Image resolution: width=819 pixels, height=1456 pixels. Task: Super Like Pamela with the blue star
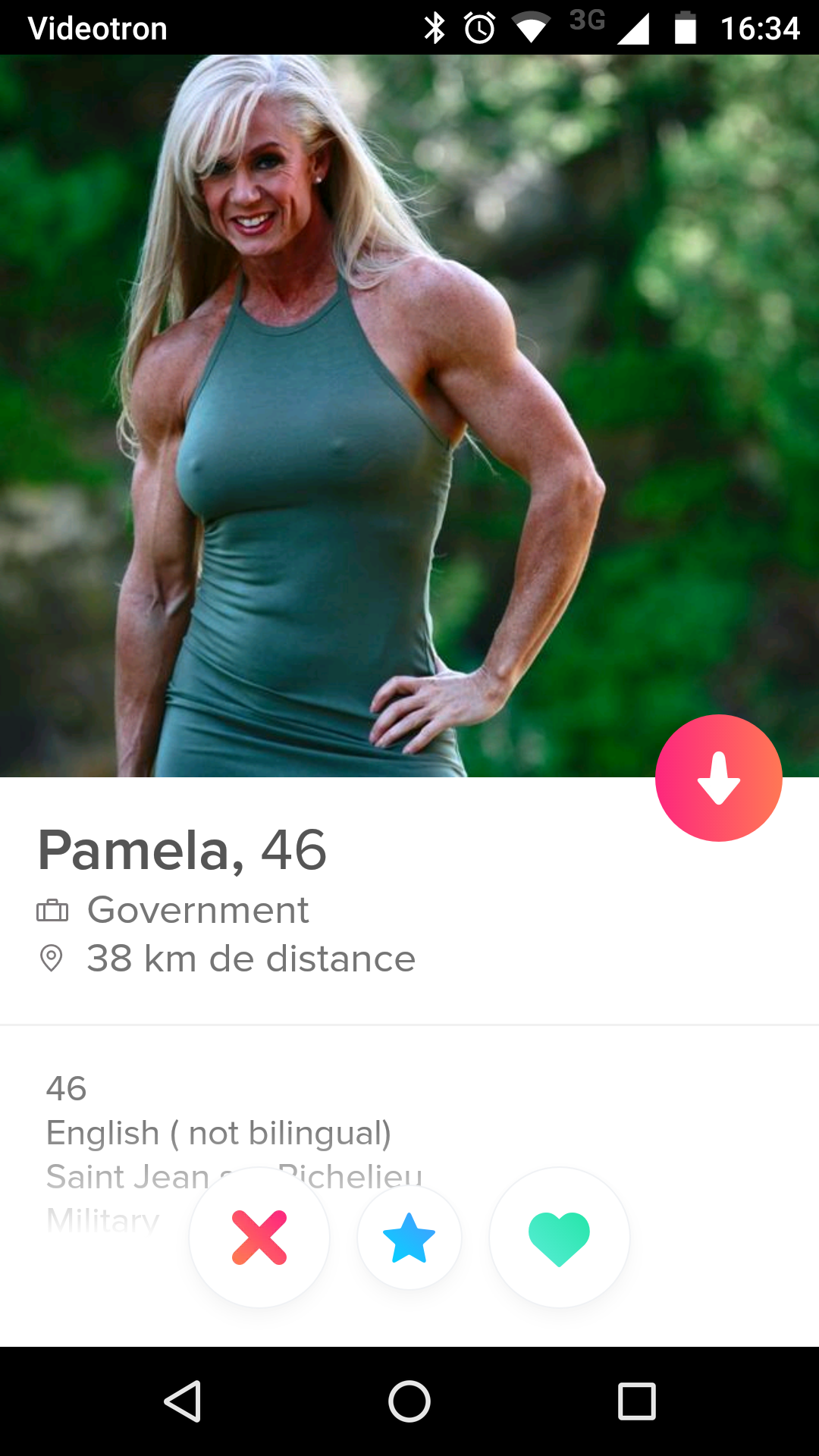pos(409,1238)
